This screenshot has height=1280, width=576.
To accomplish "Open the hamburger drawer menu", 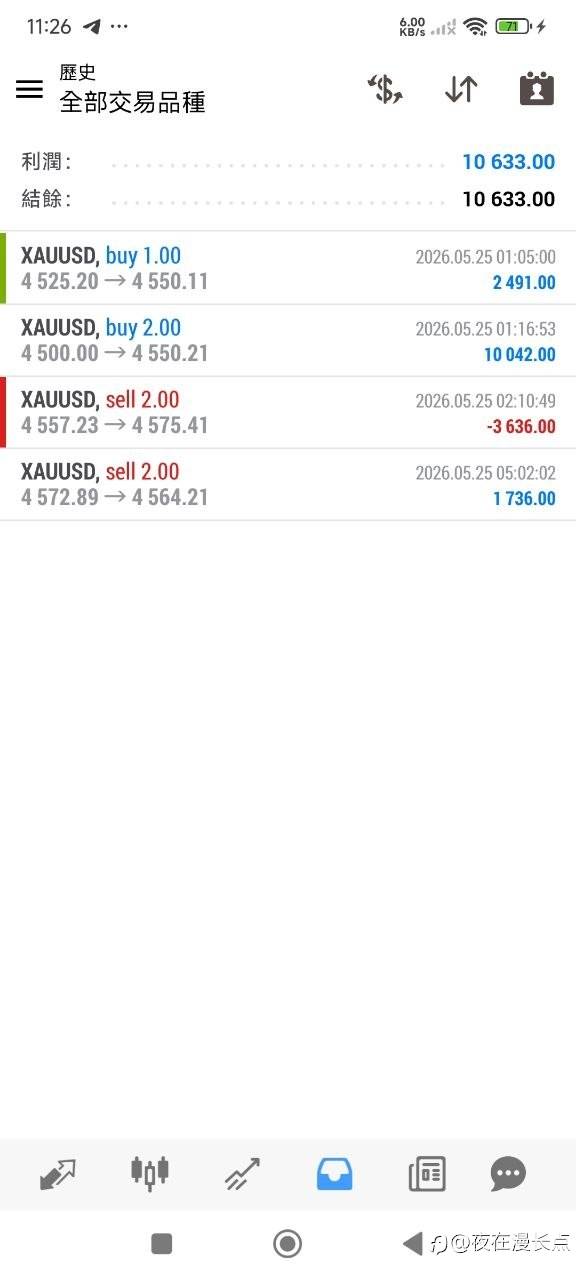I will [x=30, y=89].
